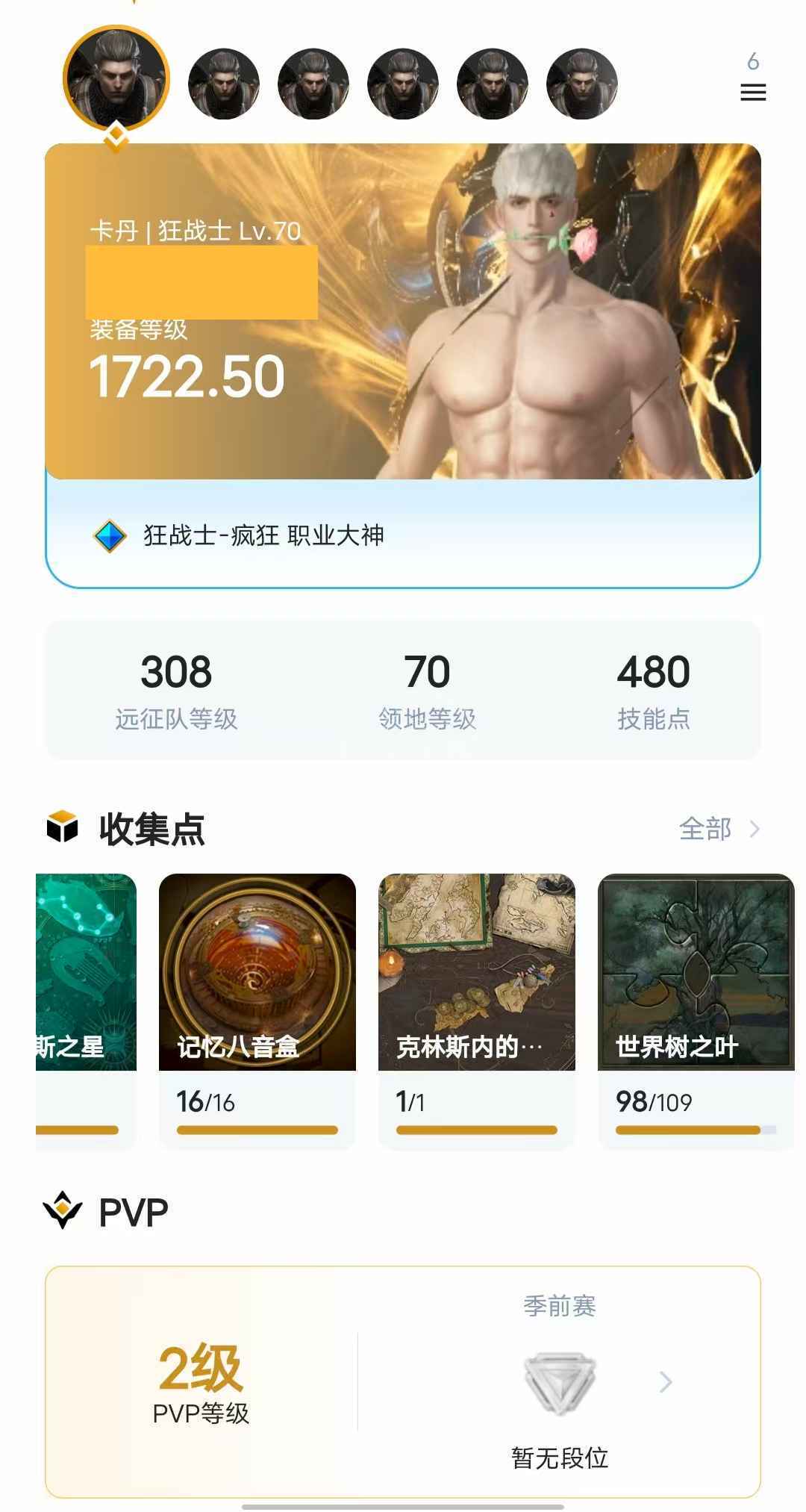Image resolution: width=806 pixels, height=1512 pixels.
Task: Open the 季前赛 PVP rank details
Action: point(560,1383)
